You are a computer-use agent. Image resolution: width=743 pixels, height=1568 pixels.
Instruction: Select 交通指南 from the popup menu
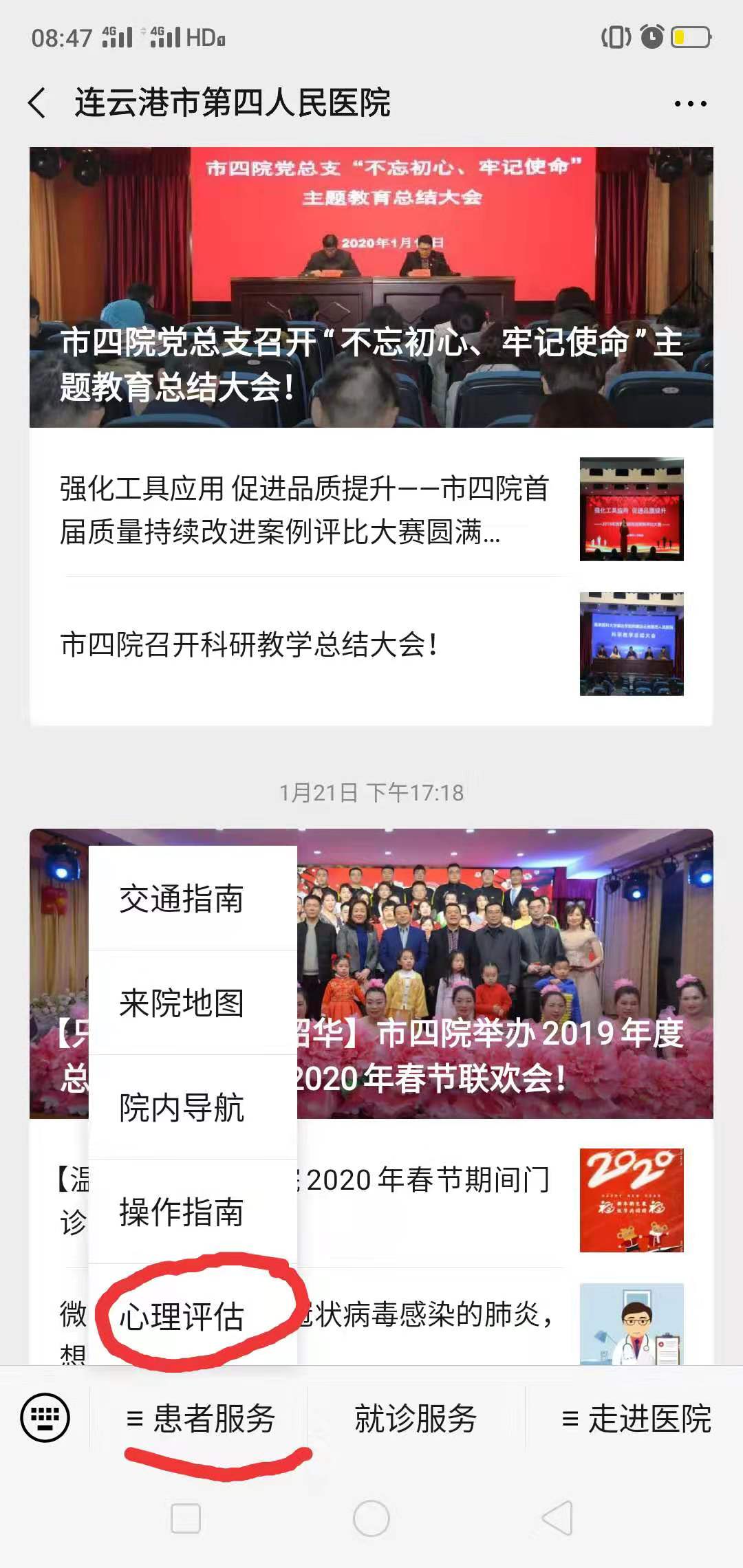pos(182,899)
